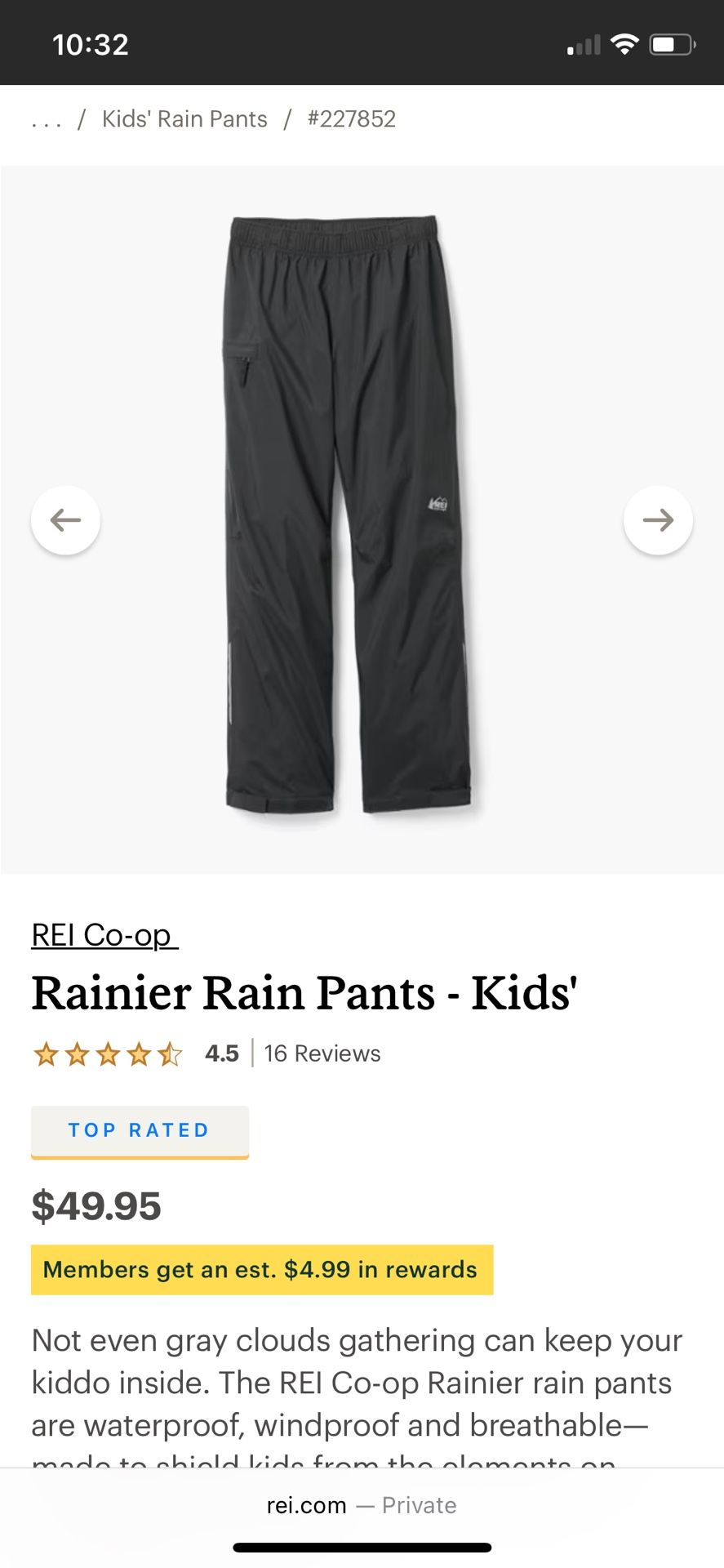
Task: View the next product photo
Action: (658, 519)
